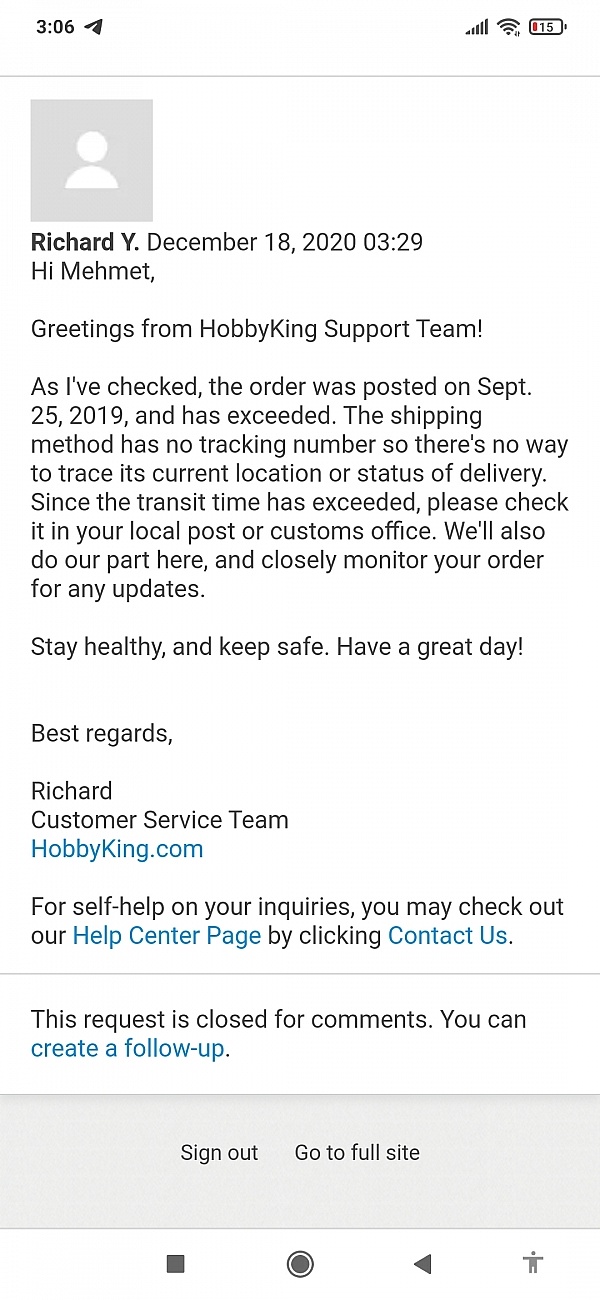Viewport: 600px width, 1300px height.
Task: Go to full site
Action: point(357,1152)
